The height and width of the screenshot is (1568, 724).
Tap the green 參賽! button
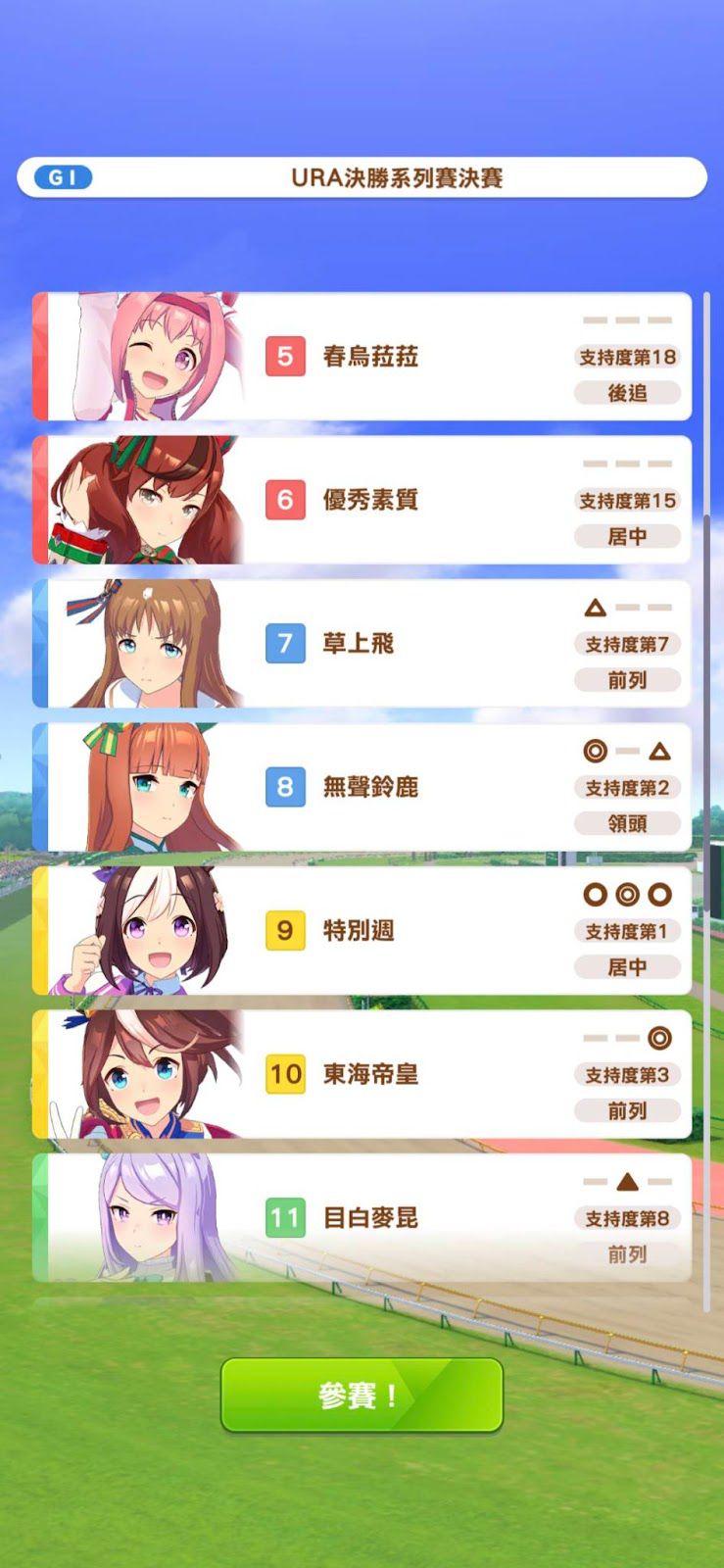(x=362, y=1395)
